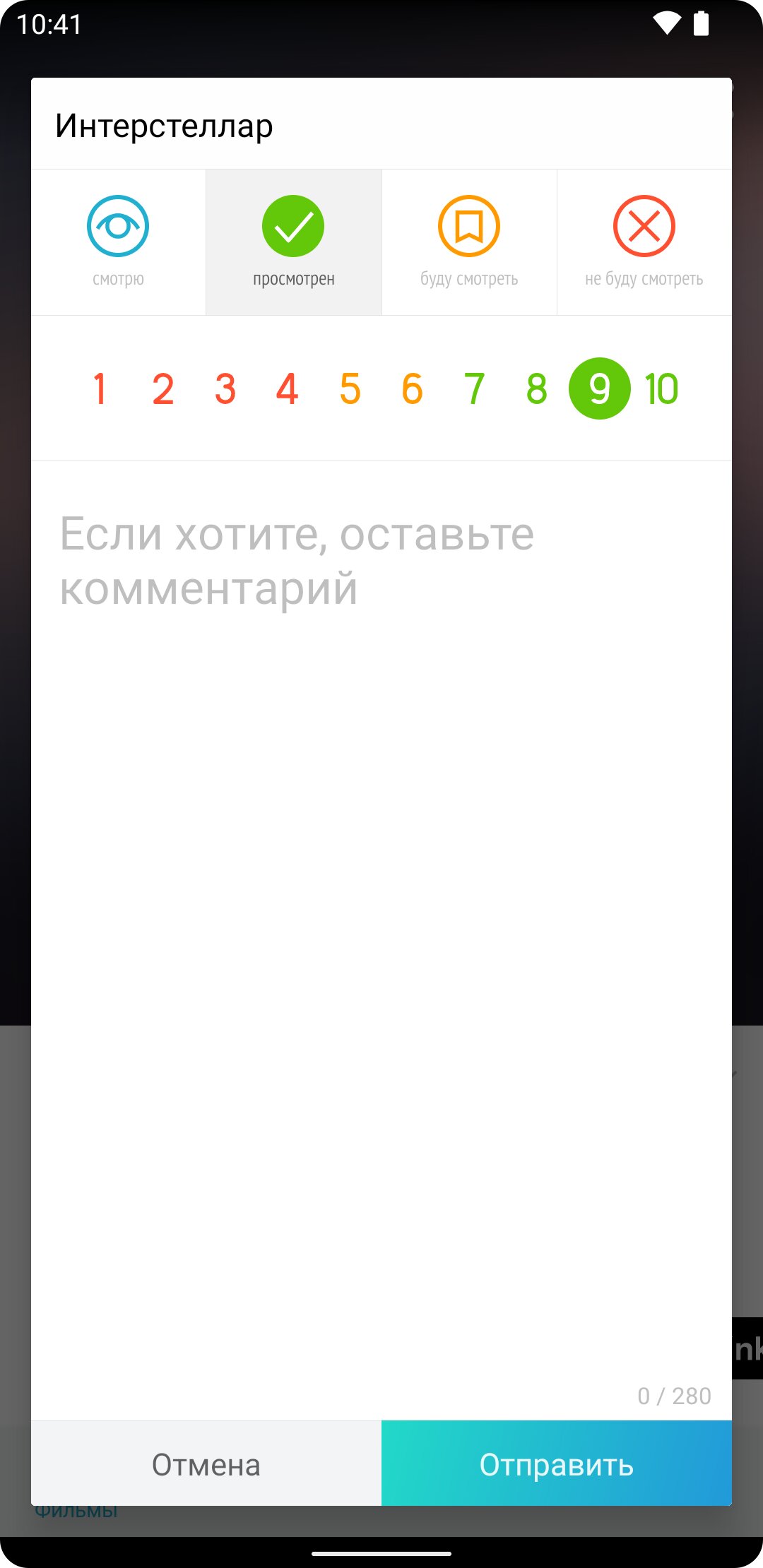Tap the selected rating 9

tap(600, 388)
